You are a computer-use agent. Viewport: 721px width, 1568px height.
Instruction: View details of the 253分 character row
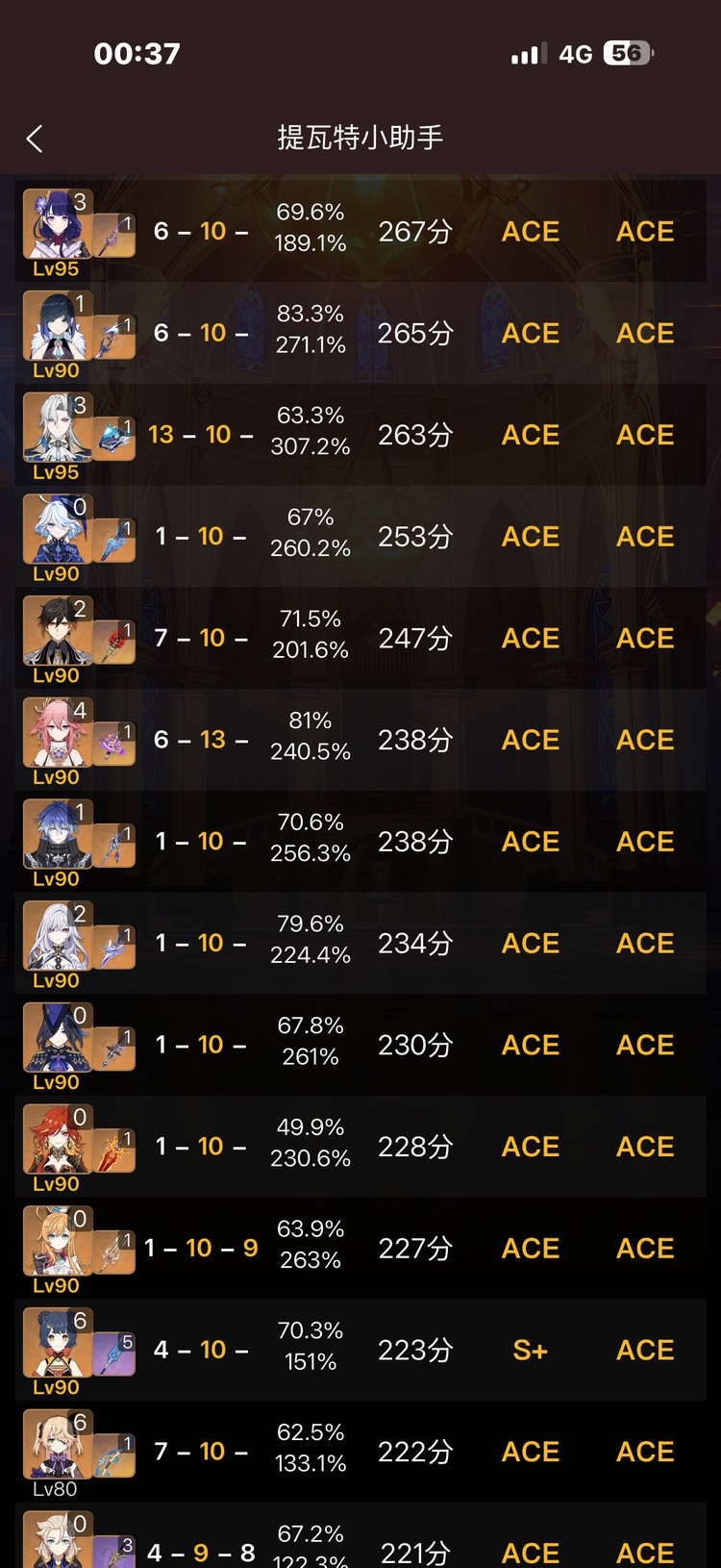click(x=360, y=536)
